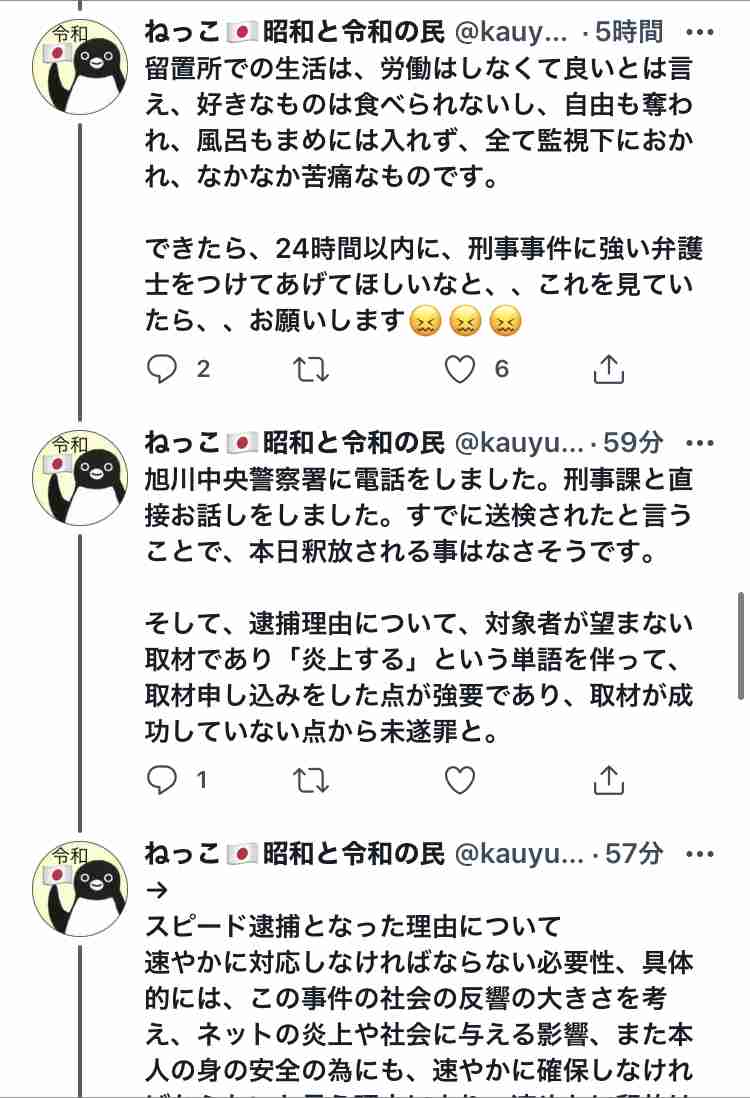This screenshot has height=1098, width=750.
Task: Like the 59分 tweet
Action: [459, 779]
